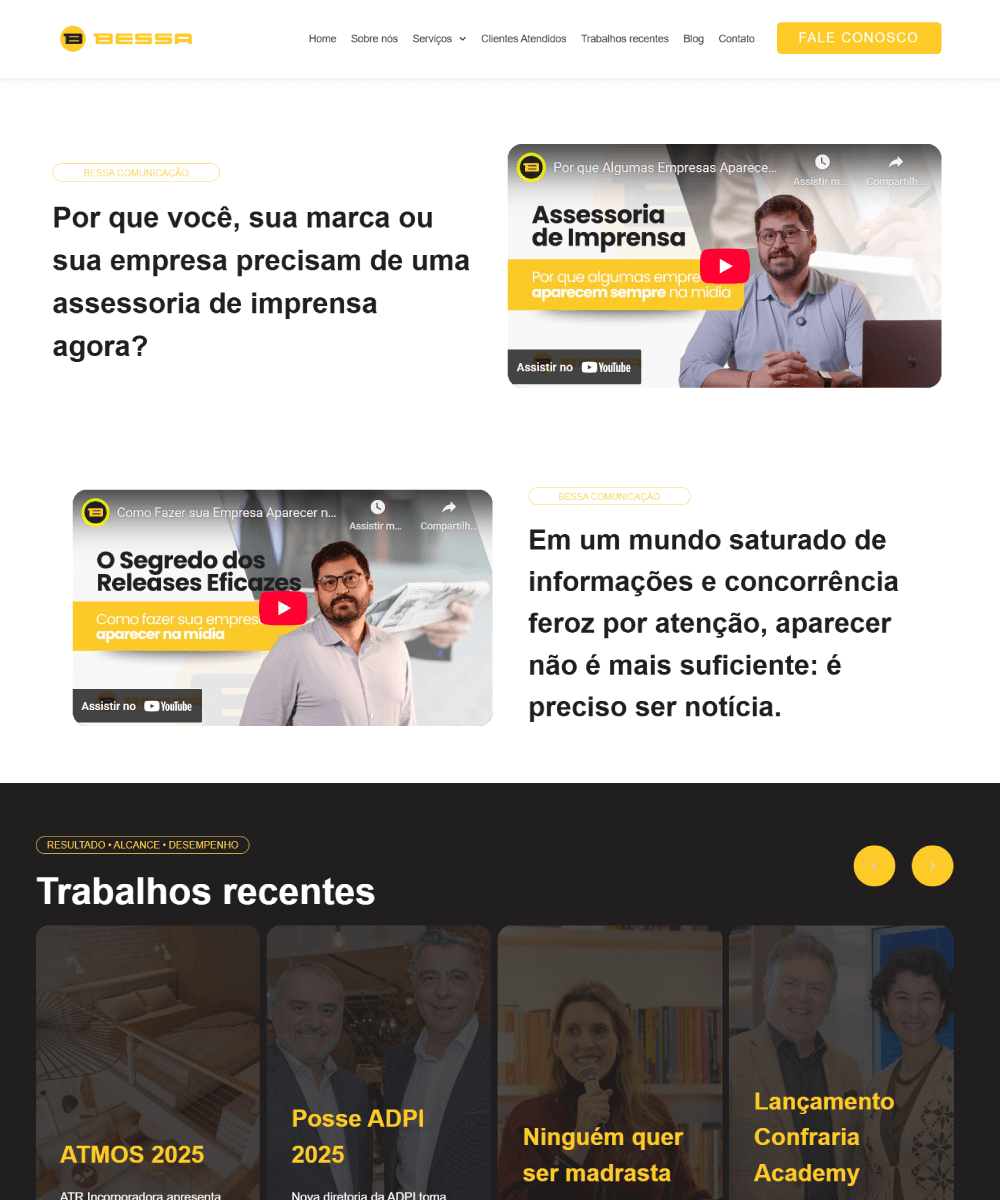The height and width of the screenshot is (1200, 1000).
Task: Expand the Serviços dropdown menu
Action: [438, 38]
